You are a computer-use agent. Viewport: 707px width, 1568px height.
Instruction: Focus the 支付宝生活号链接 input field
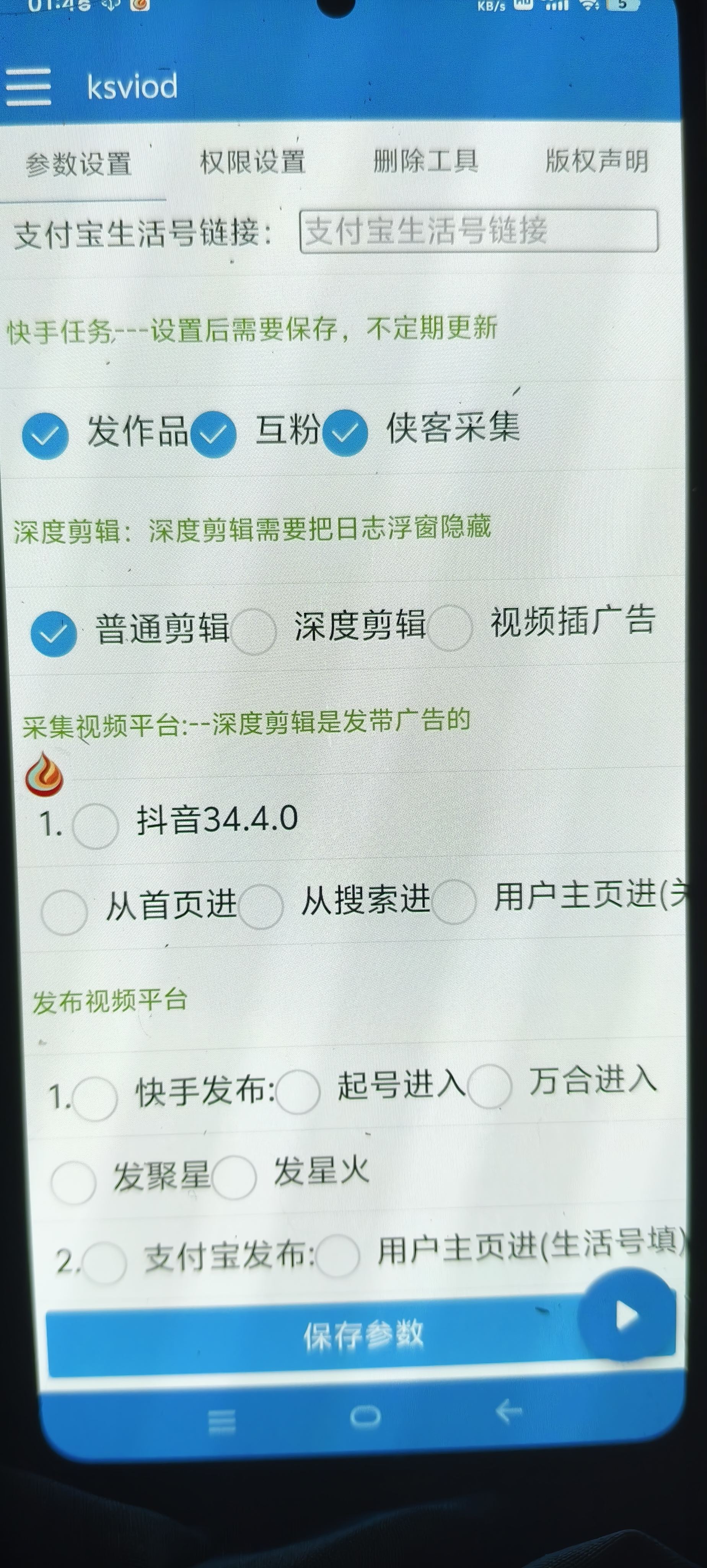coord(478,231)
